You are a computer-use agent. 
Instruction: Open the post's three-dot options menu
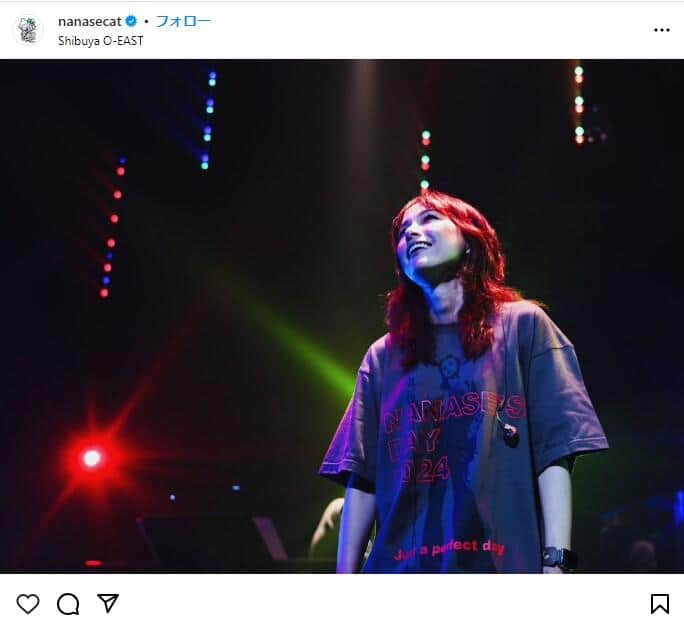coord(661,31)
